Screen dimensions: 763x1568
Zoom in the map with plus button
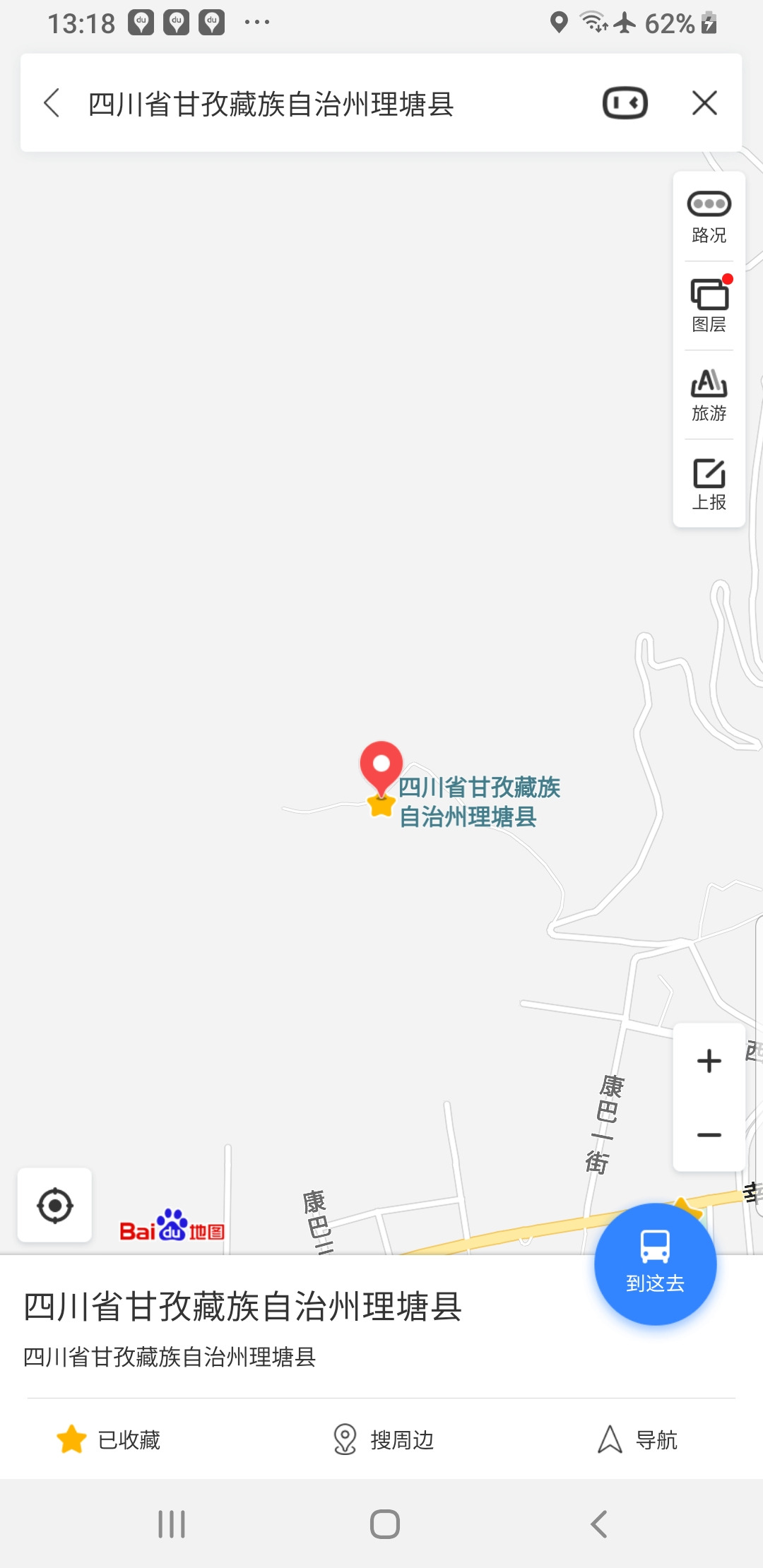coord(709,1061)
